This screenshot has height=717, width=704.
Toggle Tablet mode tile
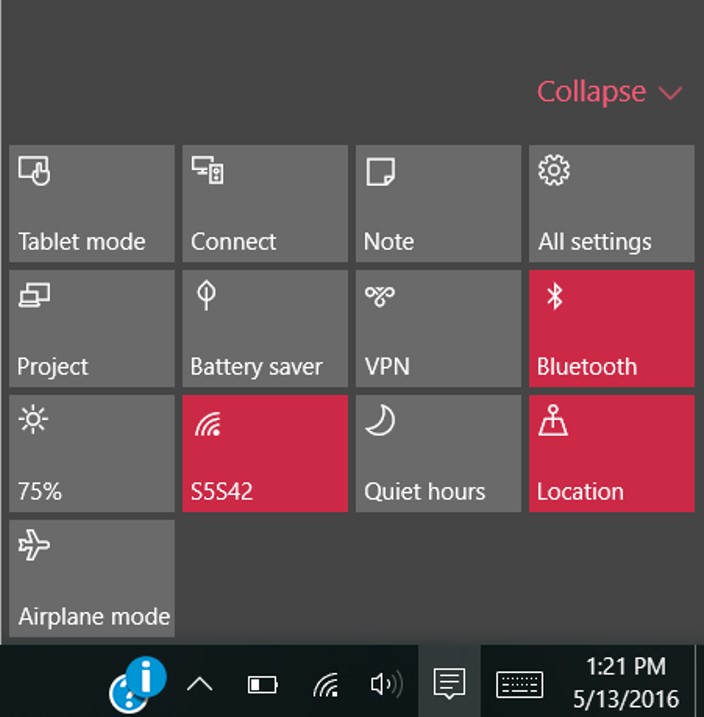tap(92, 204)
